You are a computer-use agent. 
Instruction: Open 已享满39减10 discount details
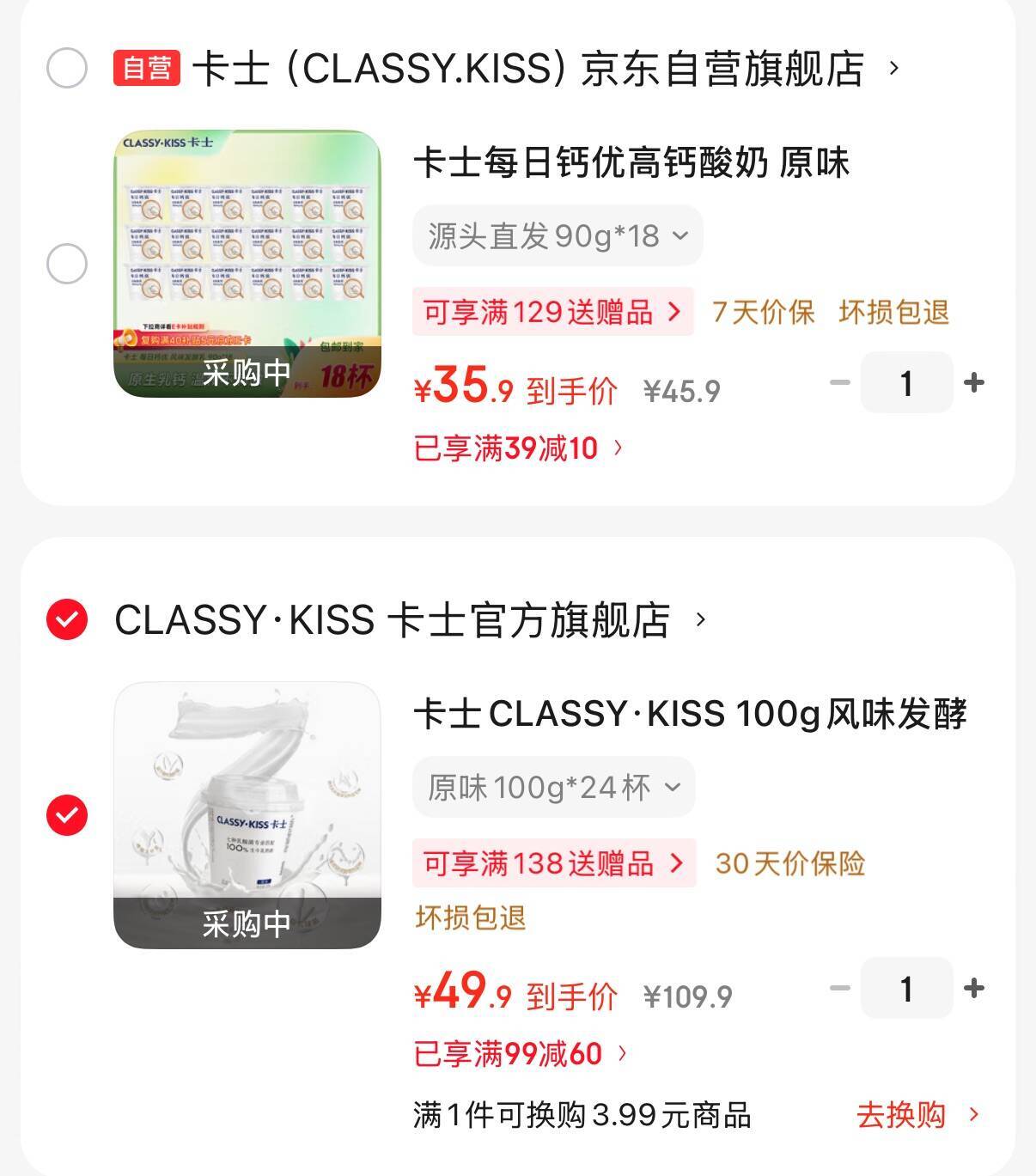tap(518, 448)
